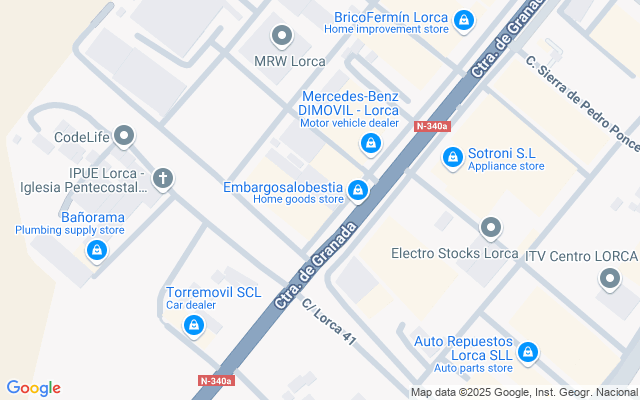640x400 pixels.
Task: Open the BricoFermín Lorca store marker
Action: pos(463,20)
